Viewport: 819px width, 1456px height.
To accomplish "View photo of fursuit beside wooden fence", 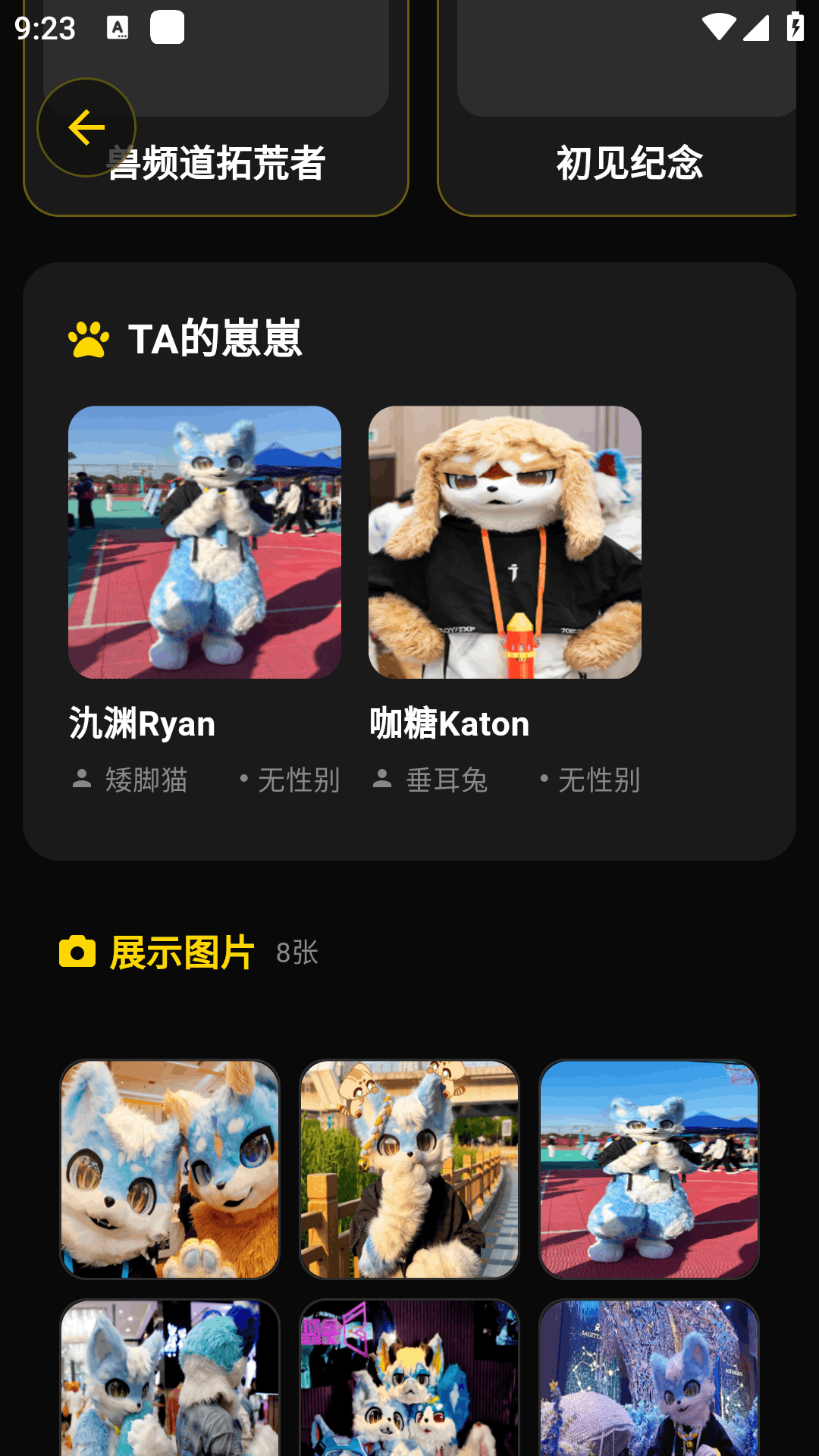I will pos(409,1169).
